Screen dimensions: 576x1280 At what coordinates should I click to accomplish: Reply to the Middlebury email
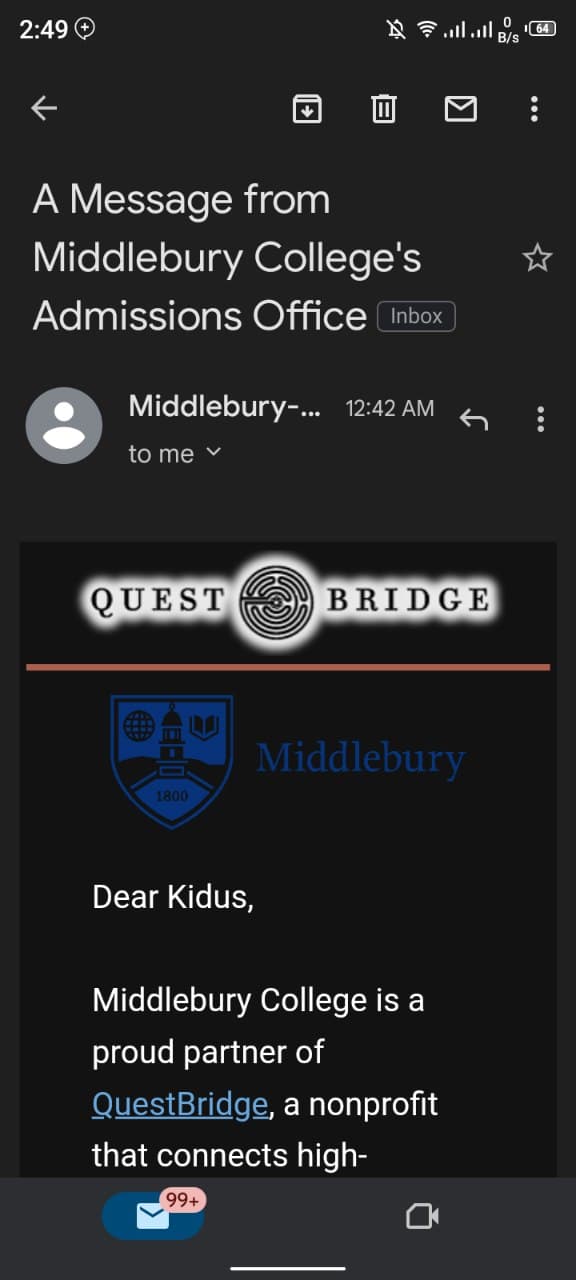tap(473, 419)
